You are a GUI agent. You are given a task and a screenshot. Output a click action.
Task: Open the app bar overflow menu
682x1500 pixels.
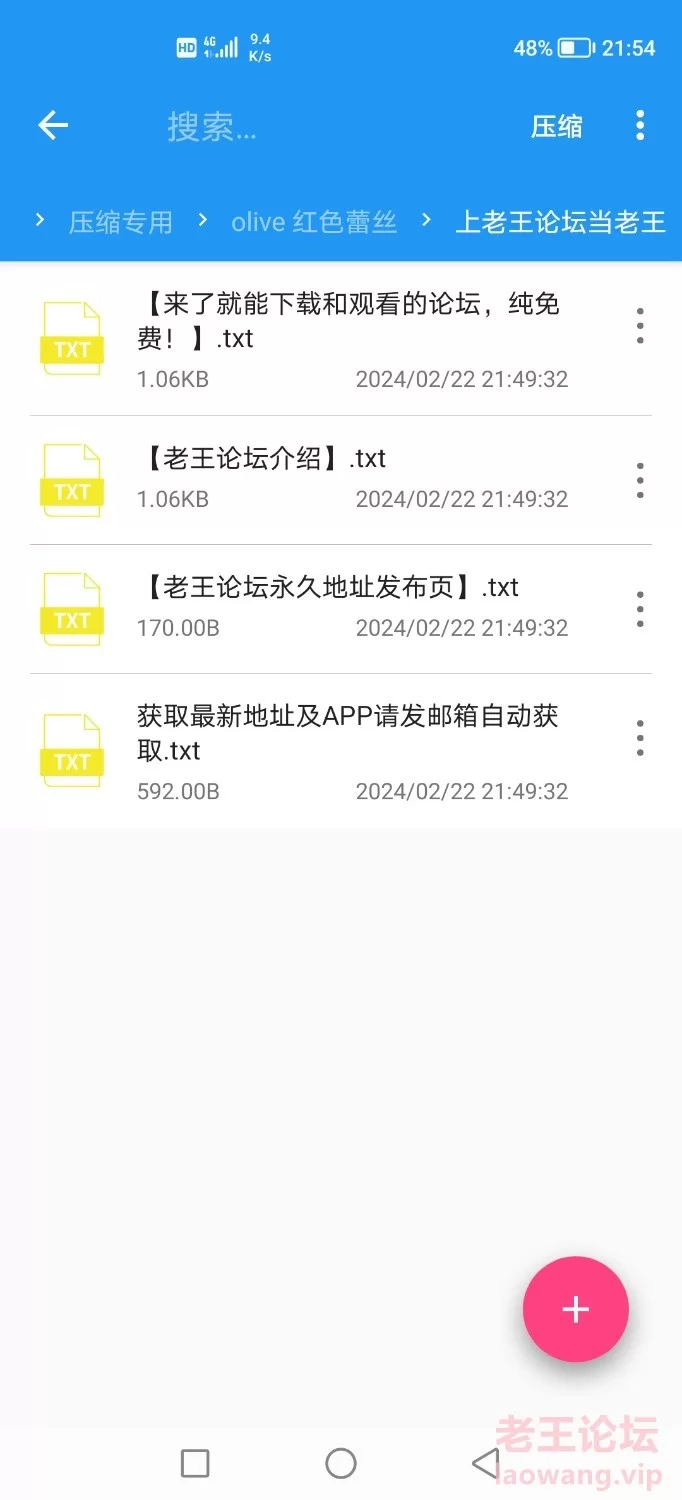tap(640, 125)
